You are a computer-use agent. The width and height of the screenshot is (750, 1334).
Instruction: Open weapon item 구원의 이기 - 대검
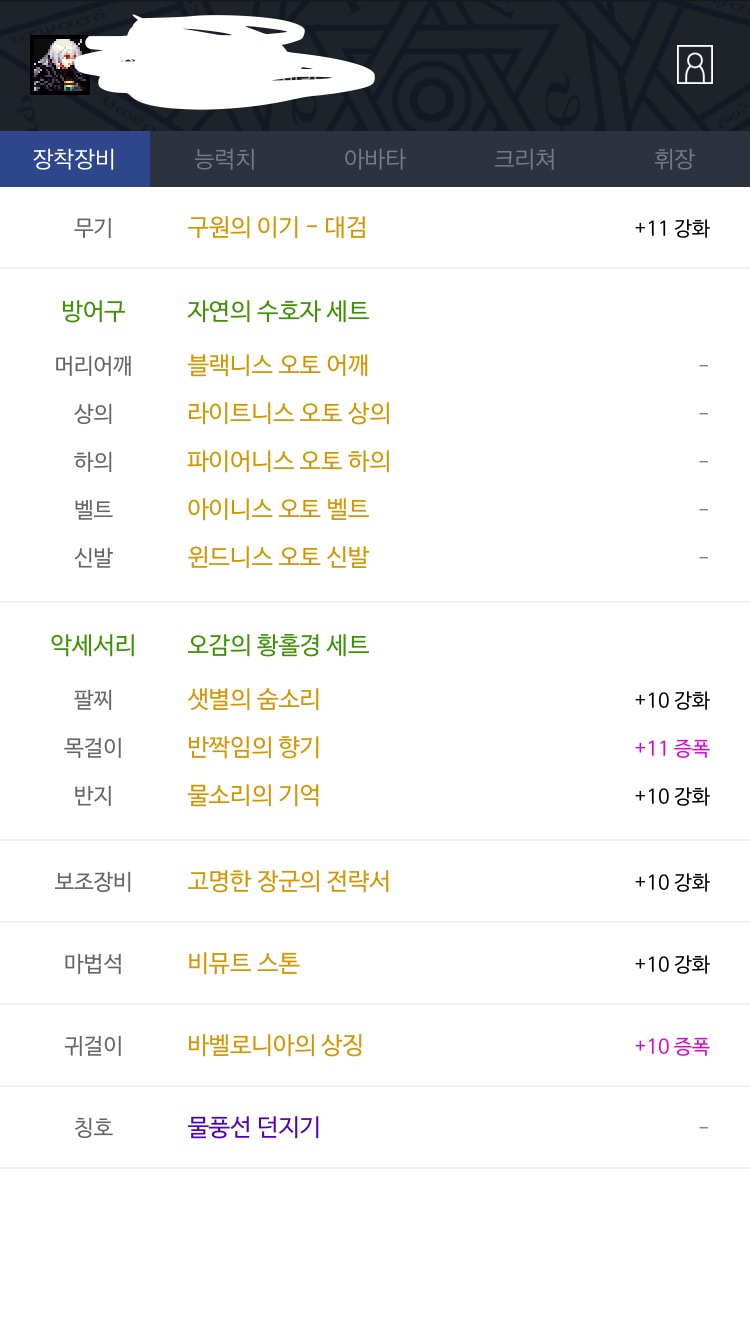(277, 227)
